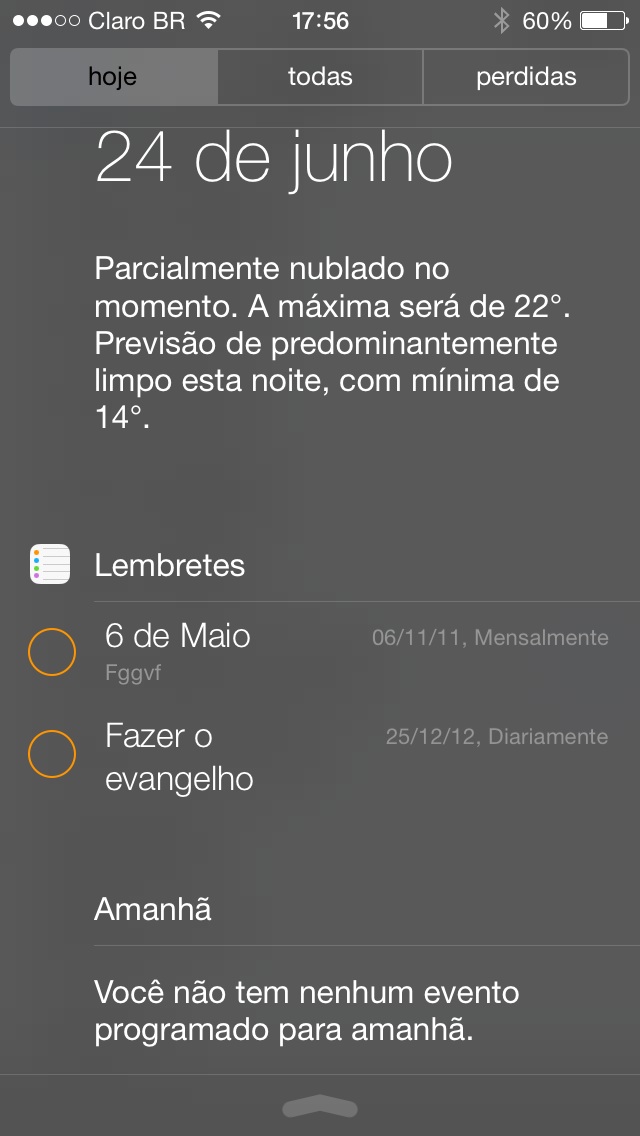Switch to the "hoje" tab
This screenshot has height=1136, width=640.
point(113,77)
